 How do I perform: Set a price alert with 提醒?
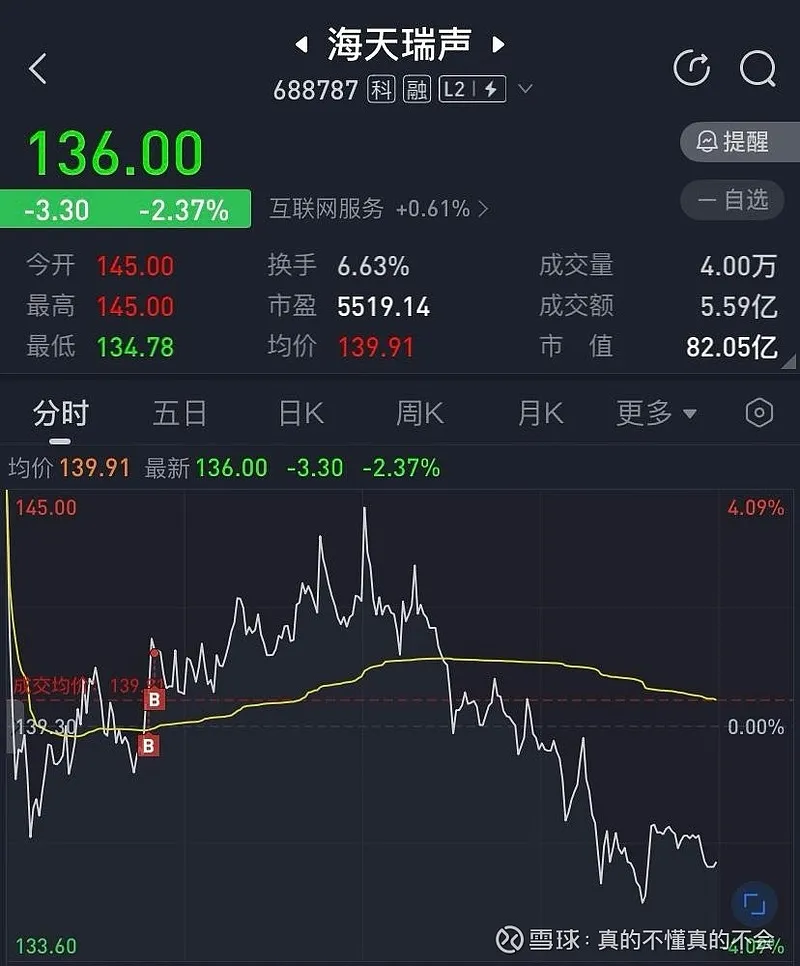pos(740,142)
